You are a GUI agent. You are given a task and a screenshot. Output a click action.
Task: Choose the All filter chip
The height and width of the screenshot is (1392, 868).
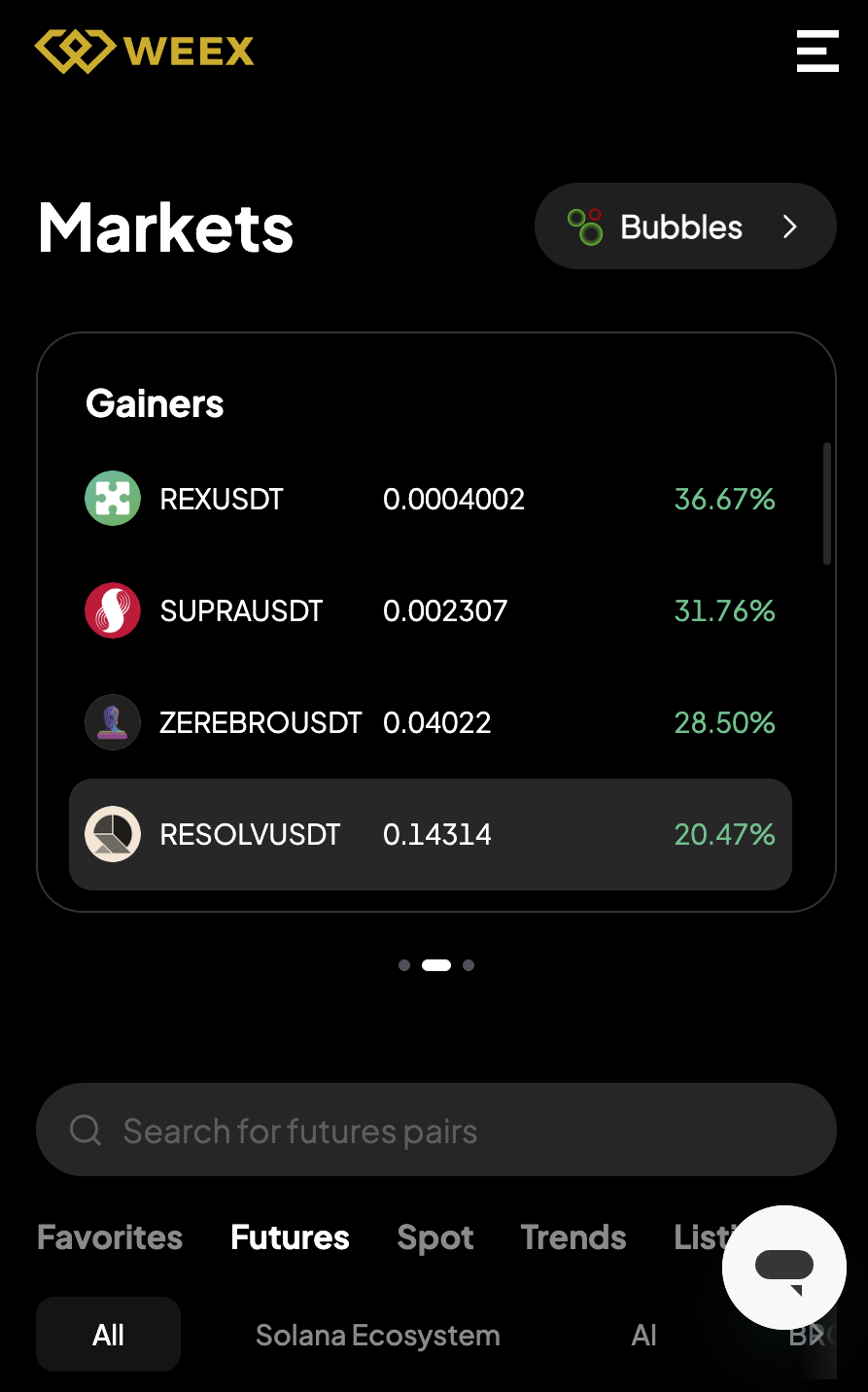point(108,1335)
